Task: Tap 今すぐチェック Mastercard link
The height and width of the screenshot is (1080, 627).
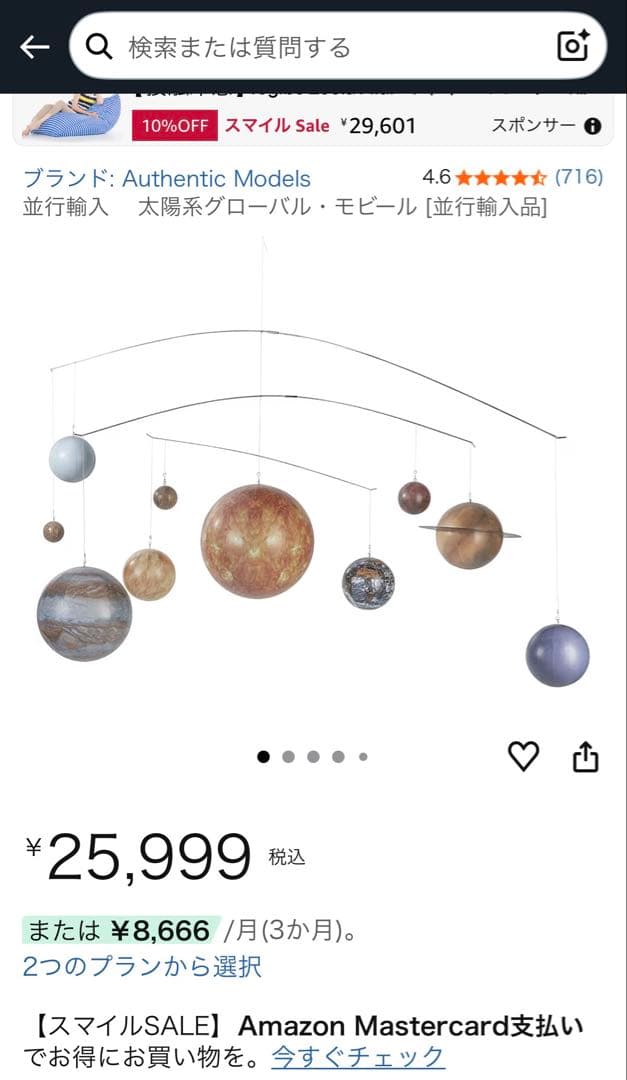Action: [x=358, y=1056]
